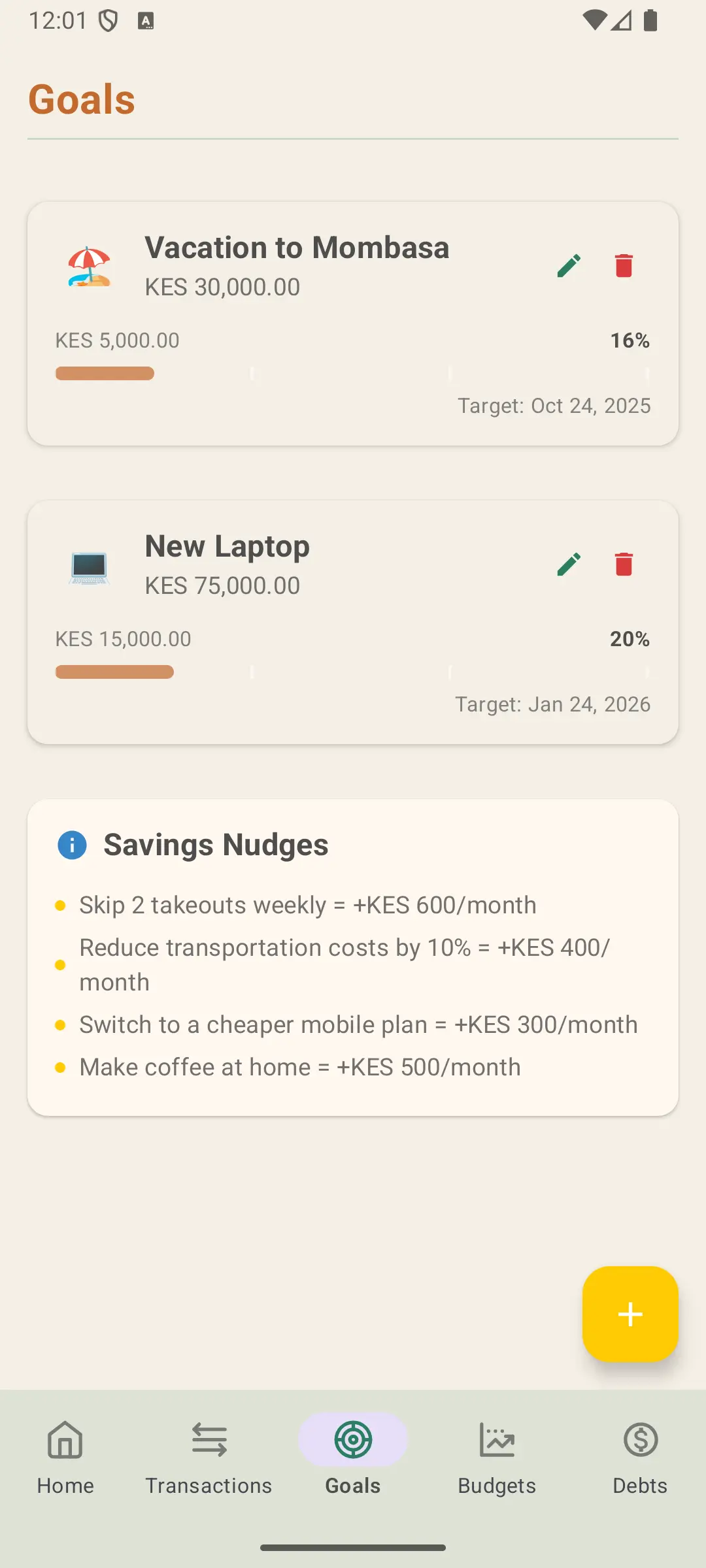706x1568 pixels.
Task: Select the New Laptop goal card
Action: [x=353, y=621]
